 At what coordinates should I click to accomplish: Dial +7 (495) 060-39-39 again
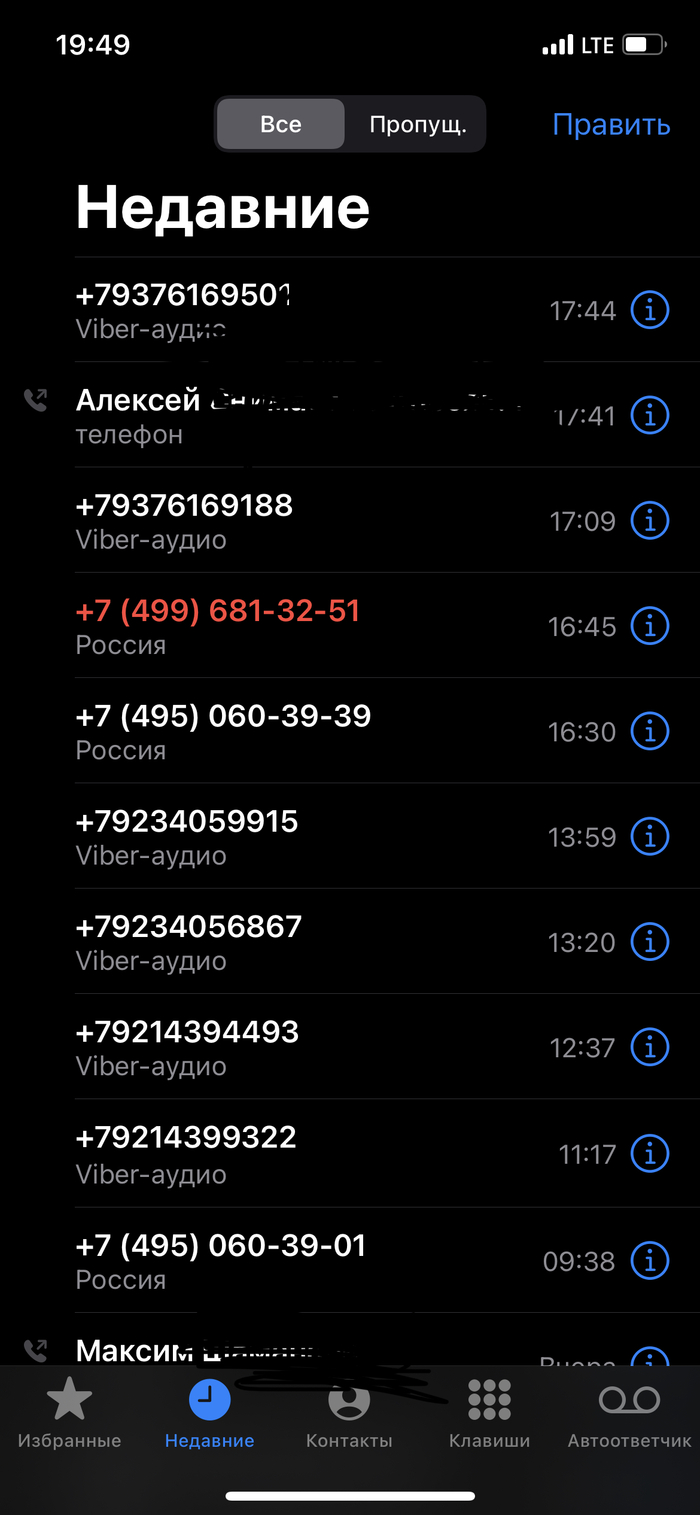[300, 731]
